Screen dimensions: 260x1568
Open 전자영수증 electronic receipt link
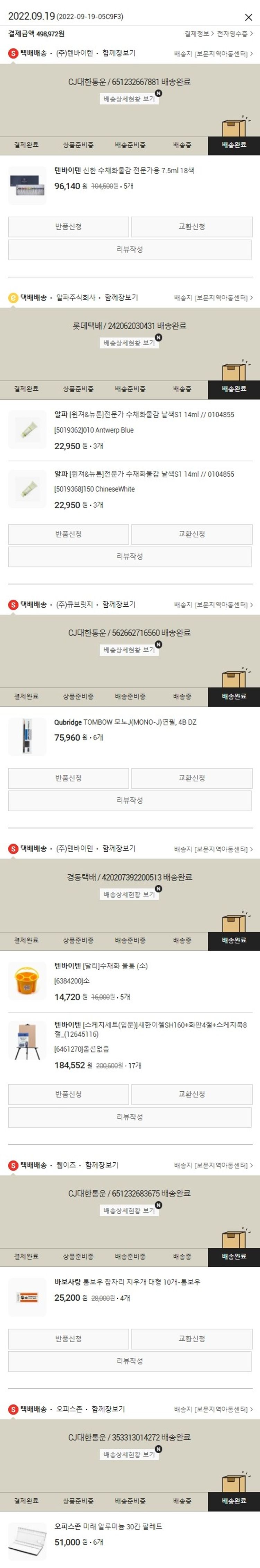click(x=234, y=34)
